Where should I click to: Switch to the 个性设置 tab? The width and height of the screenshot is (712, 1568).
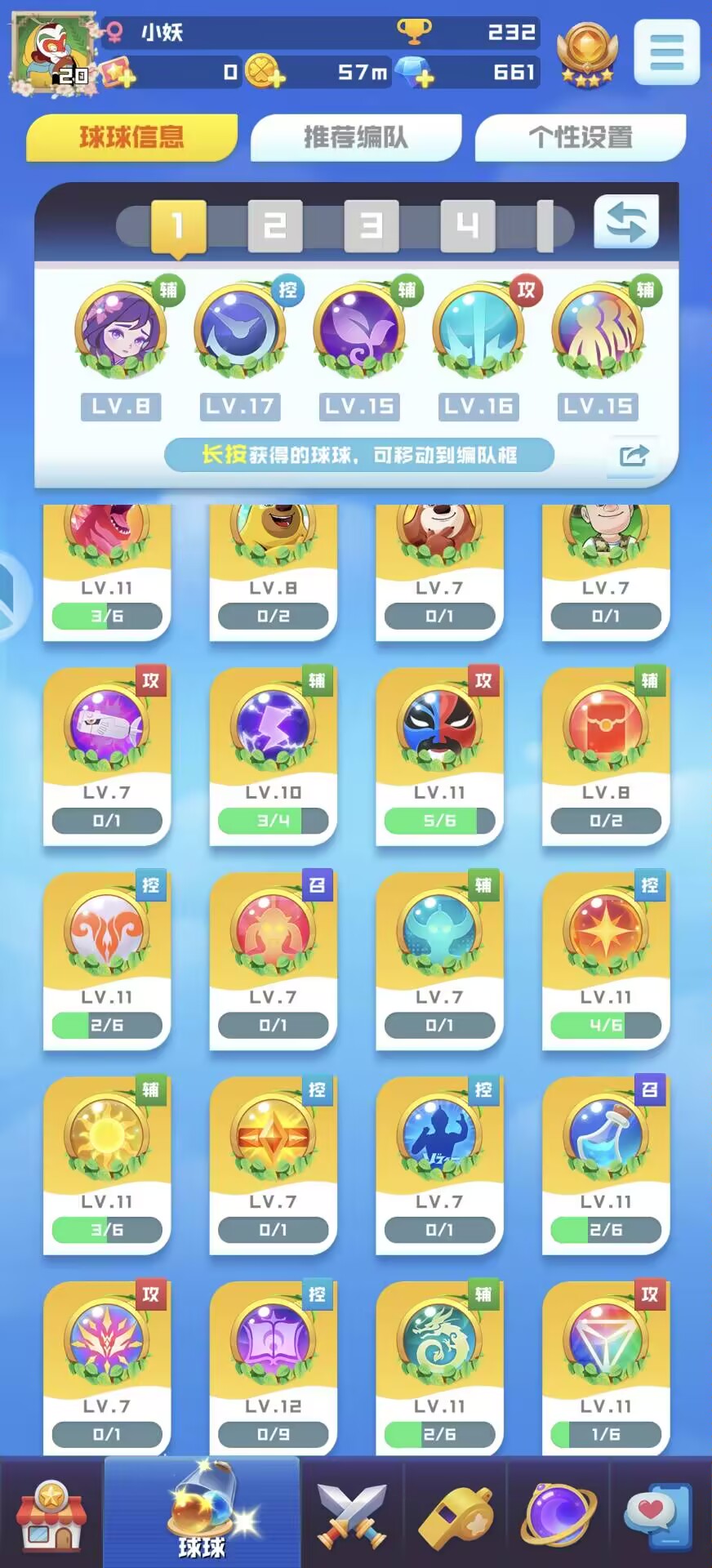point(581,137)
